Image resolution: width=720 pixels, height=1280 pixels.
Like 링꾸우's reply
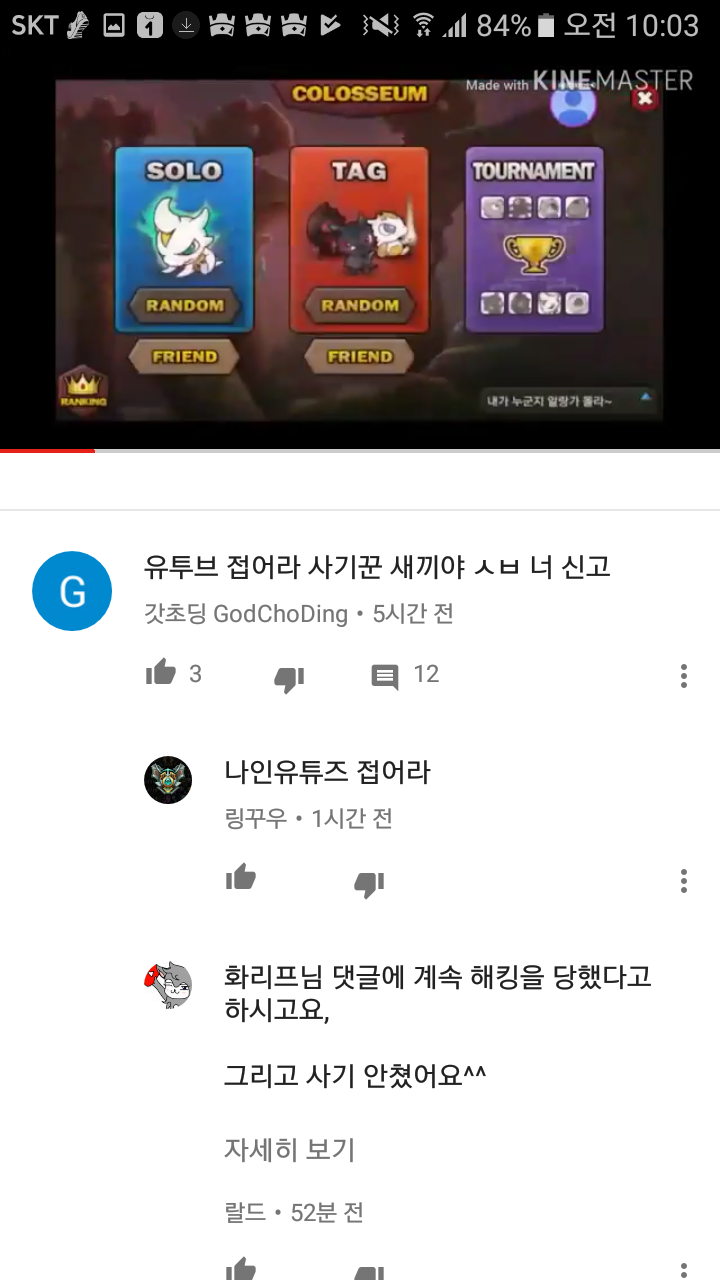(241, 878)
